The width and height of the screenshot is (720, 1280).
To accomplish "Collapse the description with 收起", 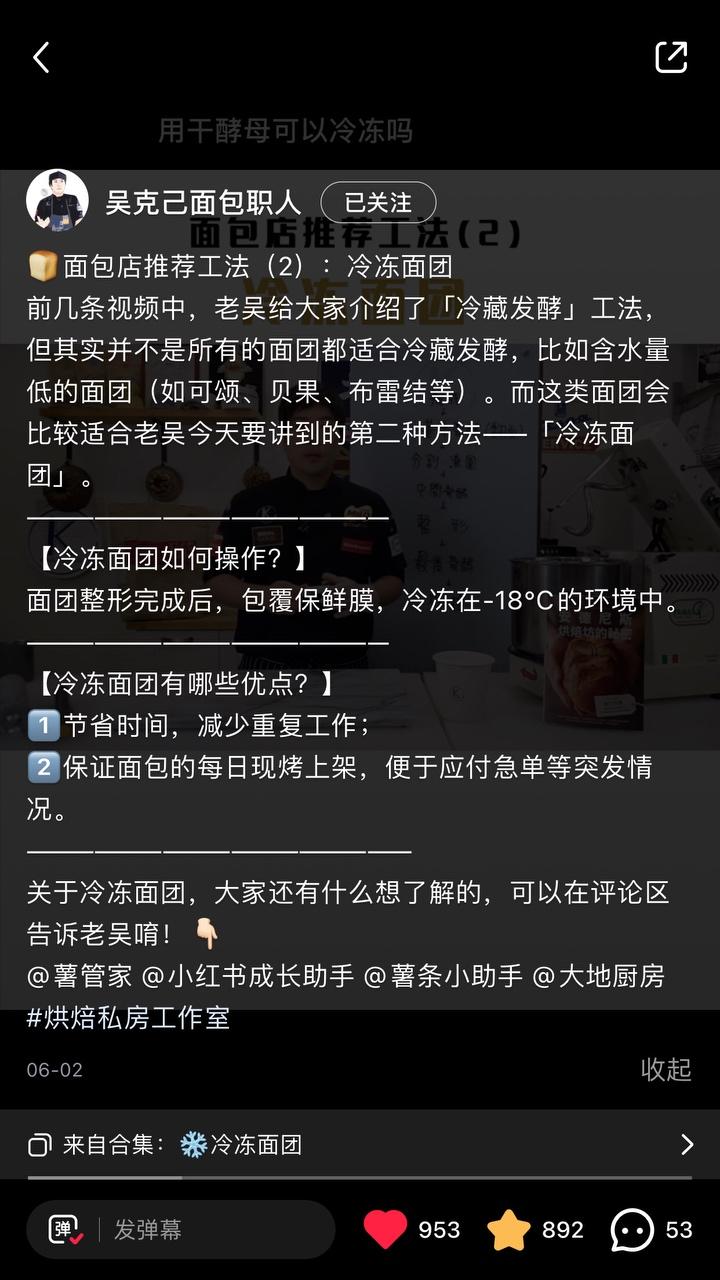I will [x=666, y=1069].
